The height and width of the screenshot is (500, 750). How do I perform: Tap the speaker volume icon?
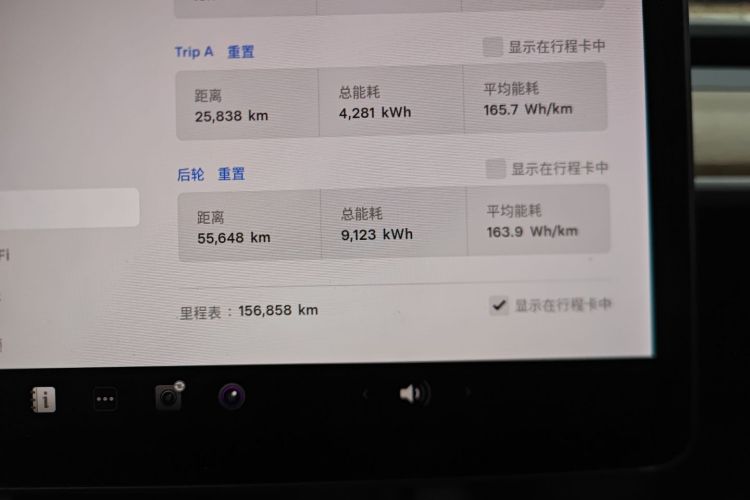[412, 393]
